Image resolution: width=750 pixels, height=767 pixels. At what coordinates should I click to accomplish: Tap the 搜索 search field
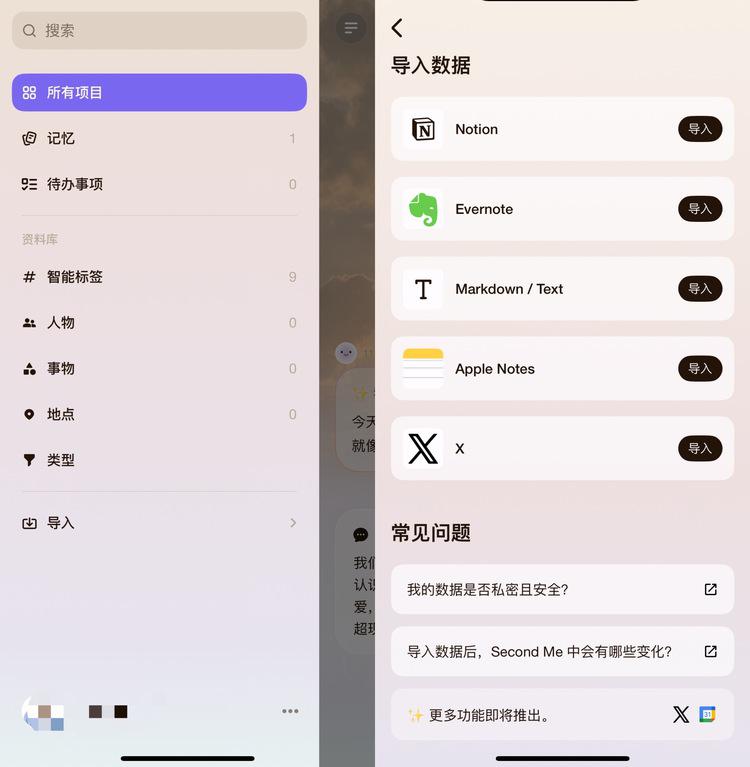[159, 31]
